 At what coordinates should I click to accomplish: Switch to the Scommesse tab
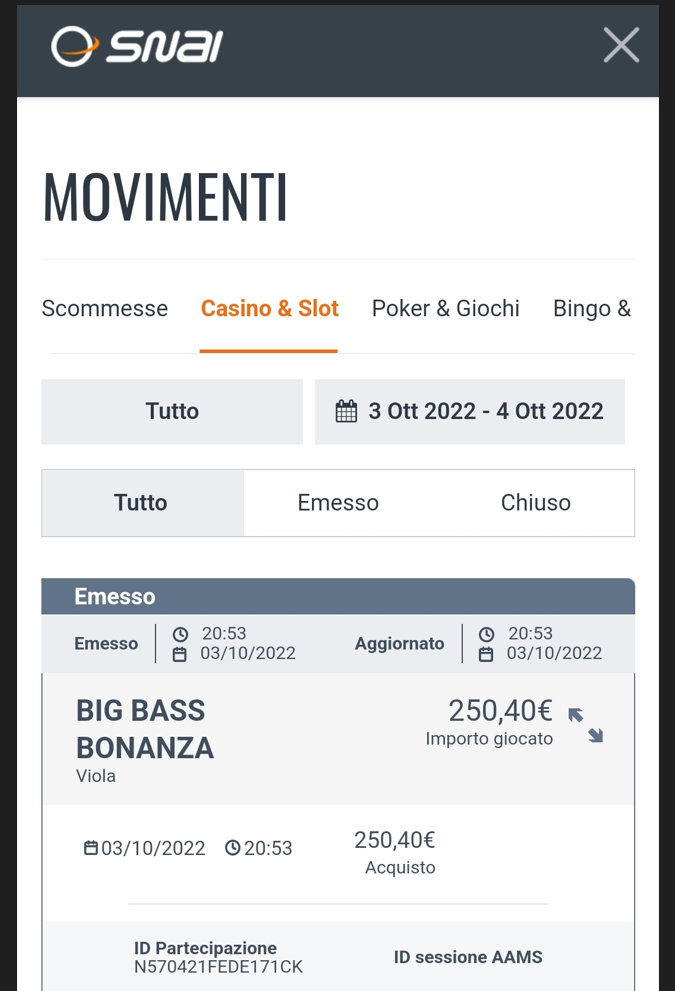pos(105,309)
